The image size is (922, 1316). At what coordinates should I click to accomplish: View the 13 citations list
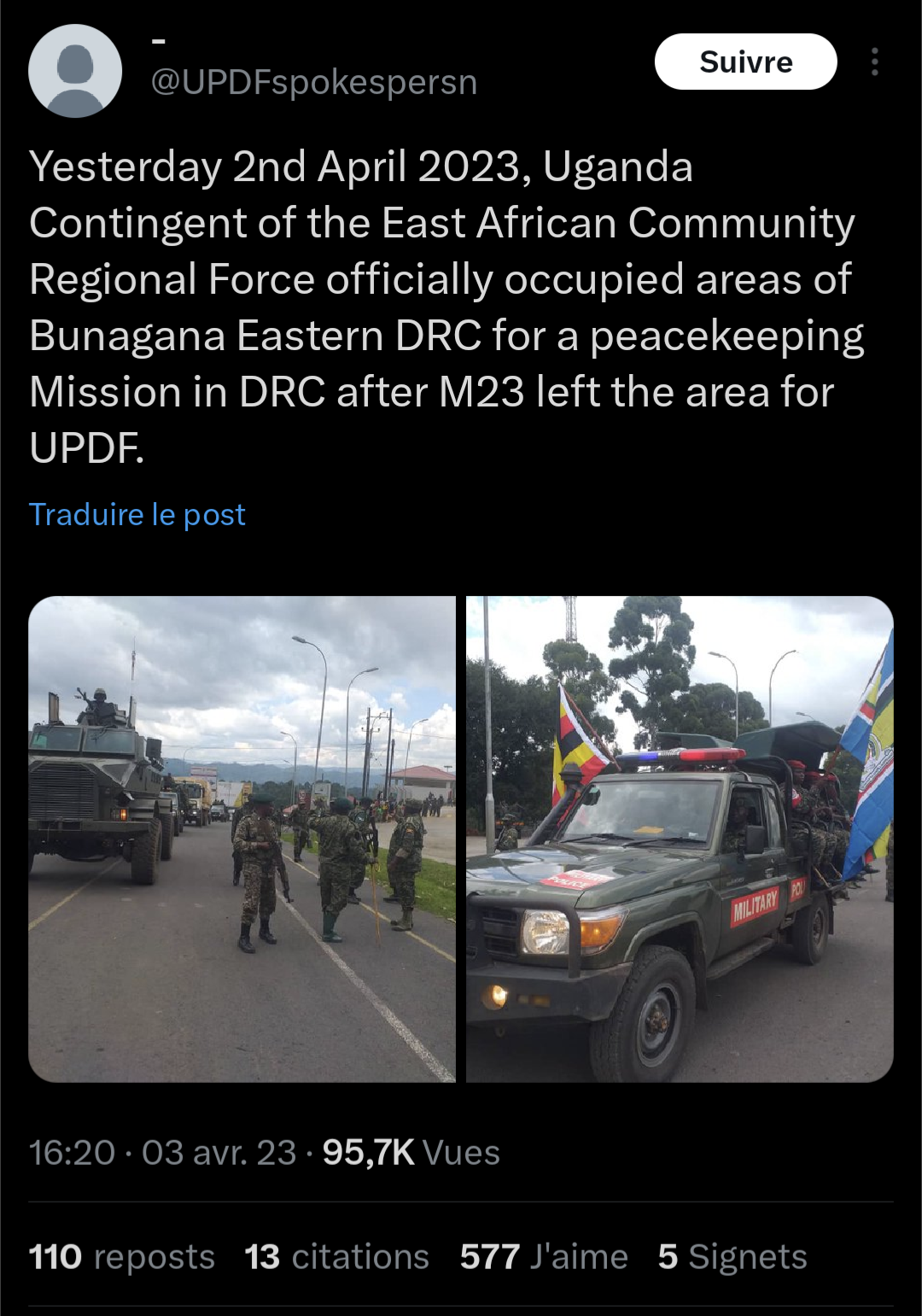tap(336, 1256)
